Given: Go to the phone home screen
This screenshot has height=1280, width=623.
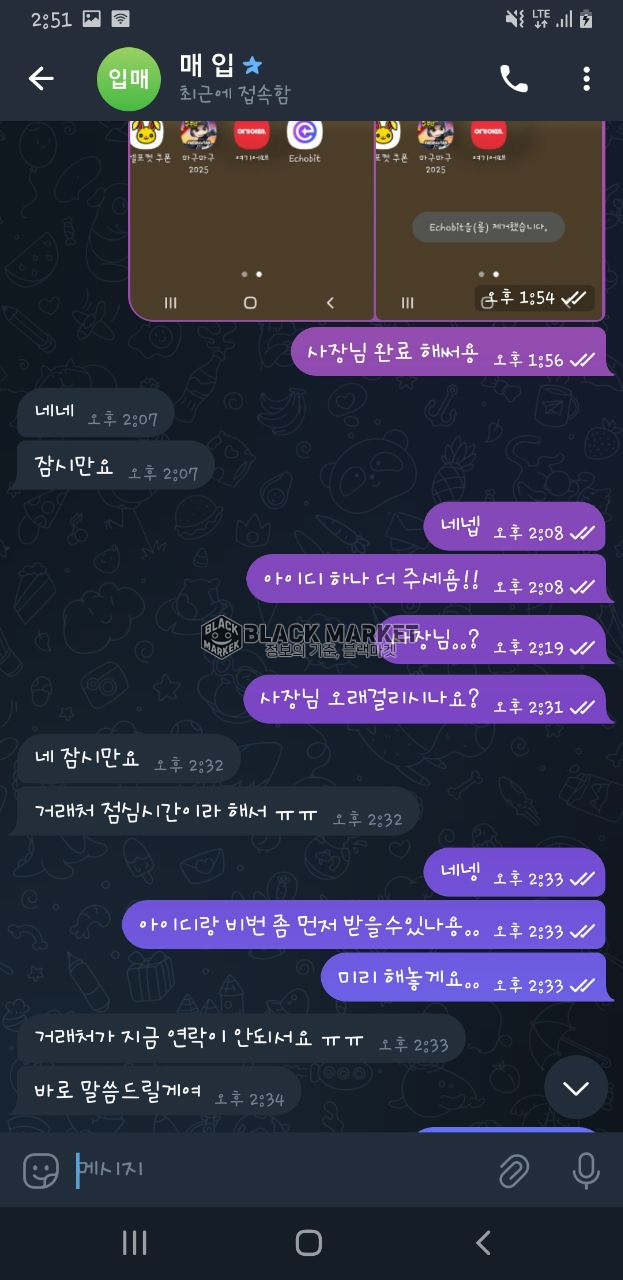Looking at the screenshot, I should (309, 1243).
